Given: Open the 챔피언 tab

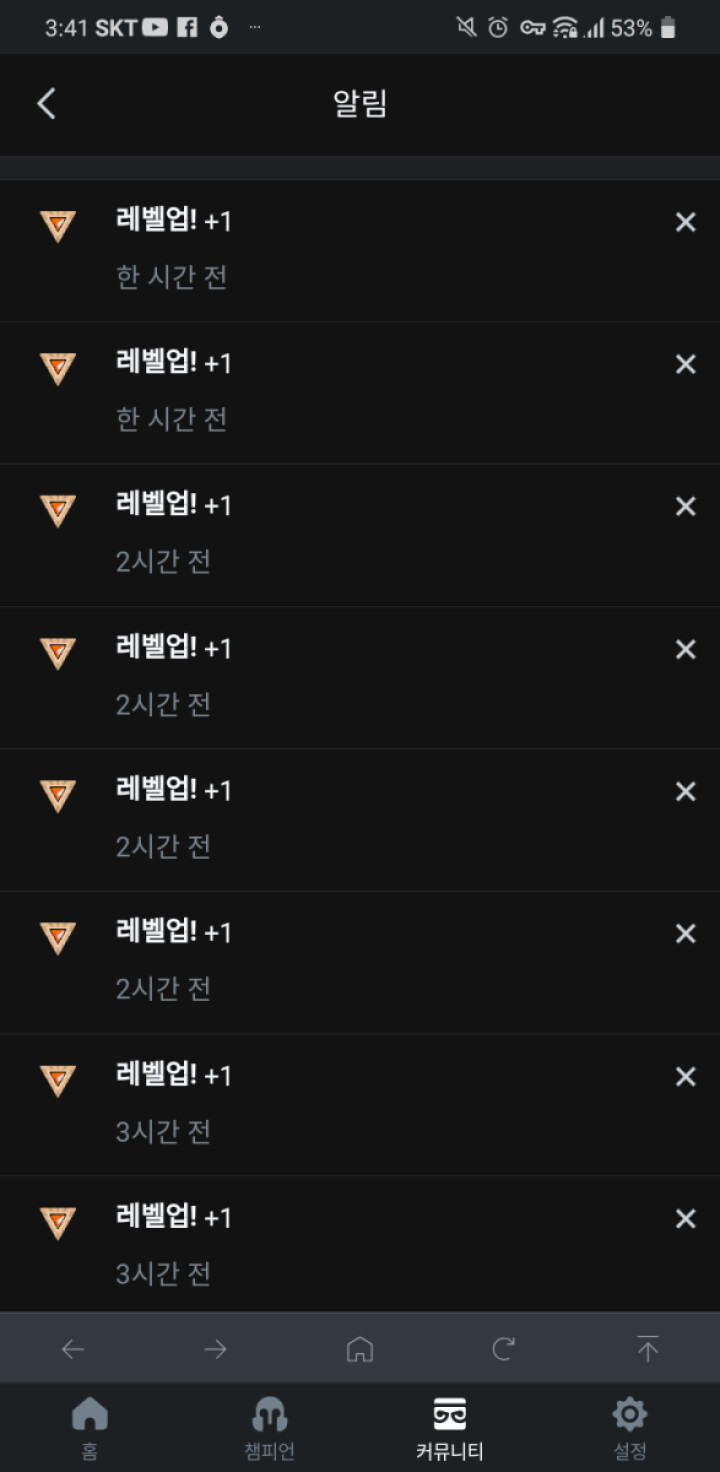Looking at the screenshot, I should (269, 1426).
